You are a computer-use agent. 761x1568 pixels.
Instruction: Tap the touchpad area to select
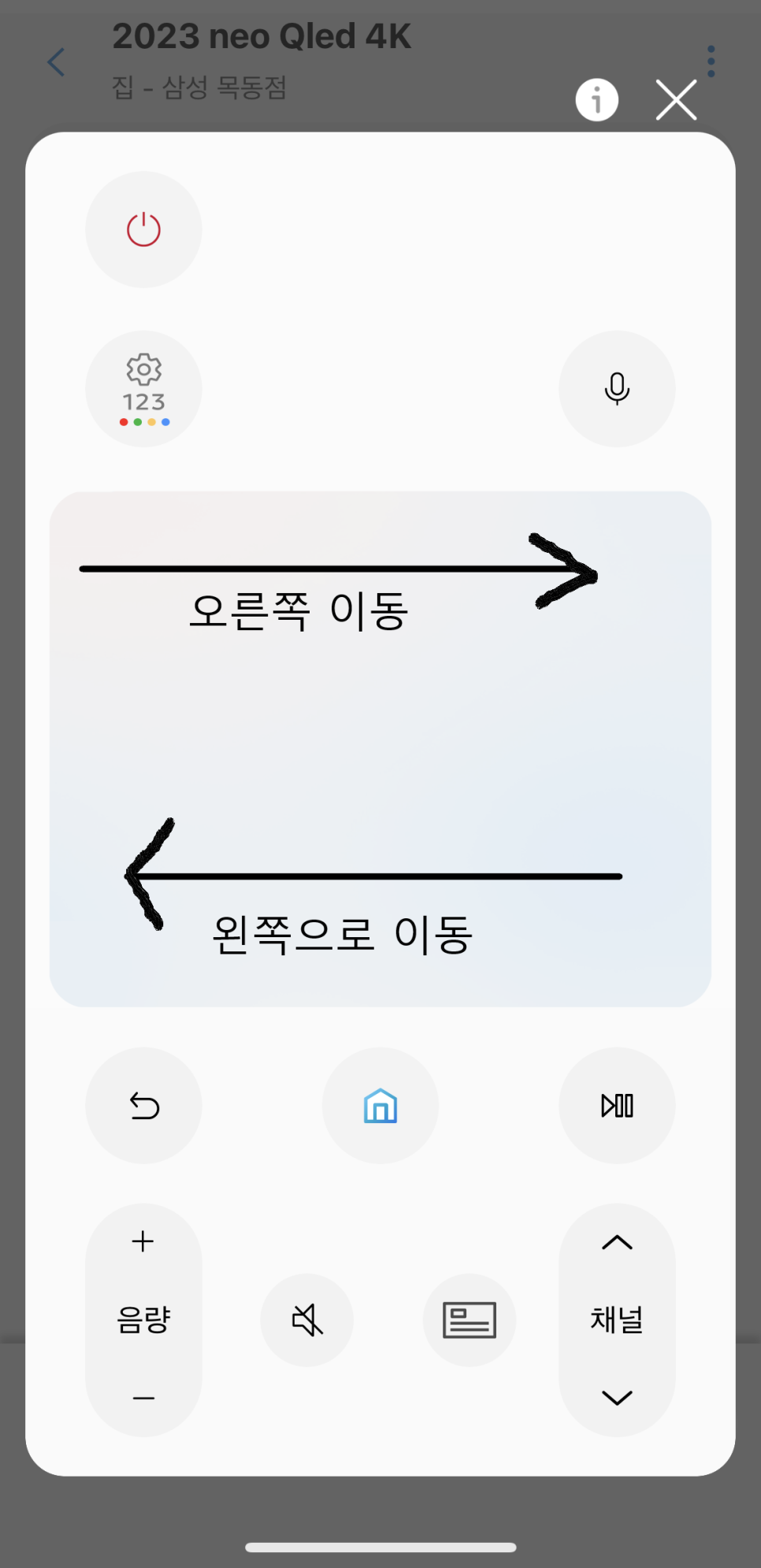[380, 748]
